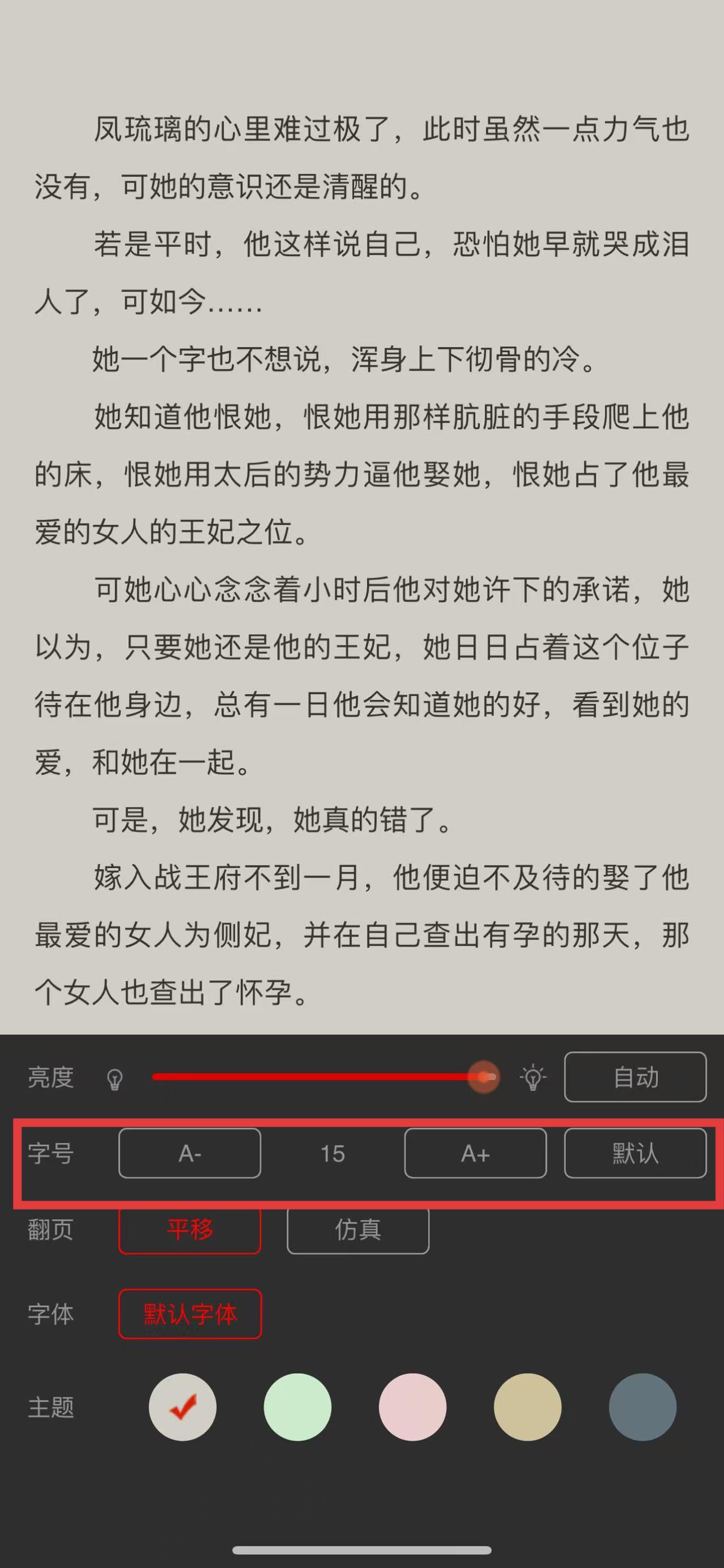Viewport: 724px width, 1568px height.
Task: Apply the pink theme
Action: pyautogui.click(x=412, y=1407)
